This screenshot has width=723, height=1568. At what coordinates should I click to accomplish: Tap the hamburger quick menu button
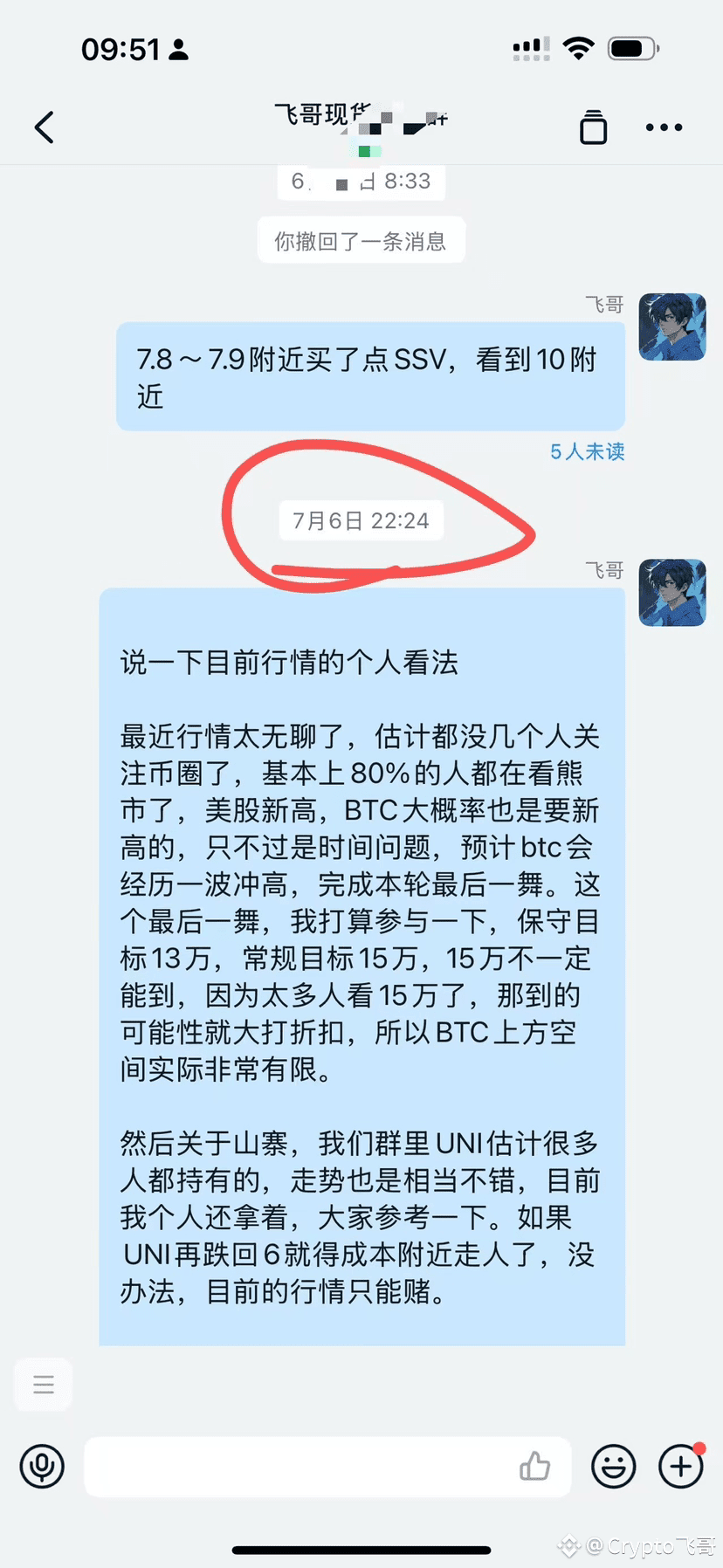pos(44,1384)
